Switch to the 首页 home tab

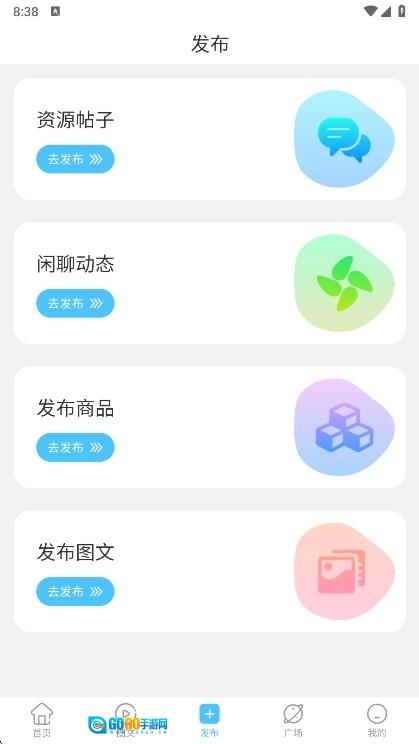click(42, 720)
